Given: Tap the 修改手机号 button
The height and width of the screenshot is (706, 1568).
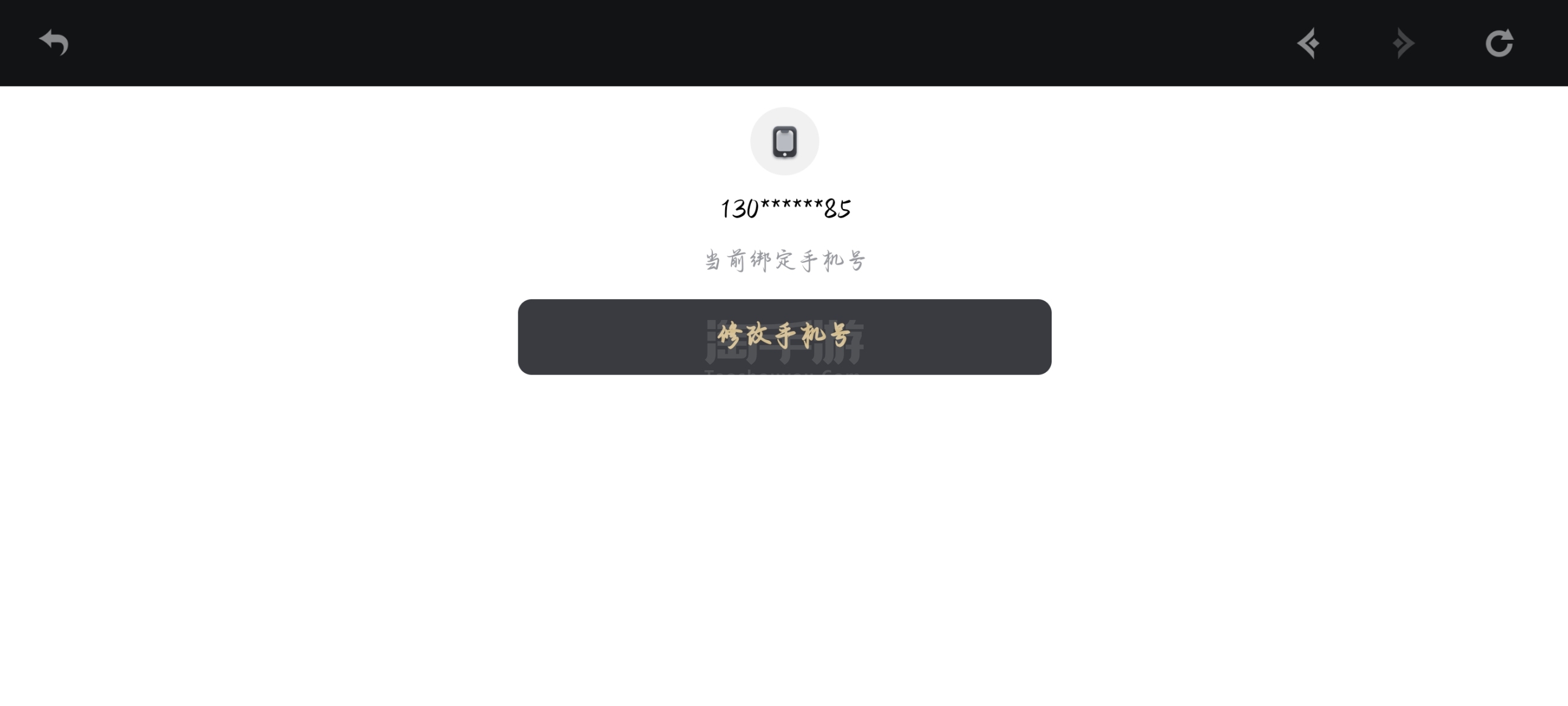Looking at the screenshot, I should tap(784, 336).
